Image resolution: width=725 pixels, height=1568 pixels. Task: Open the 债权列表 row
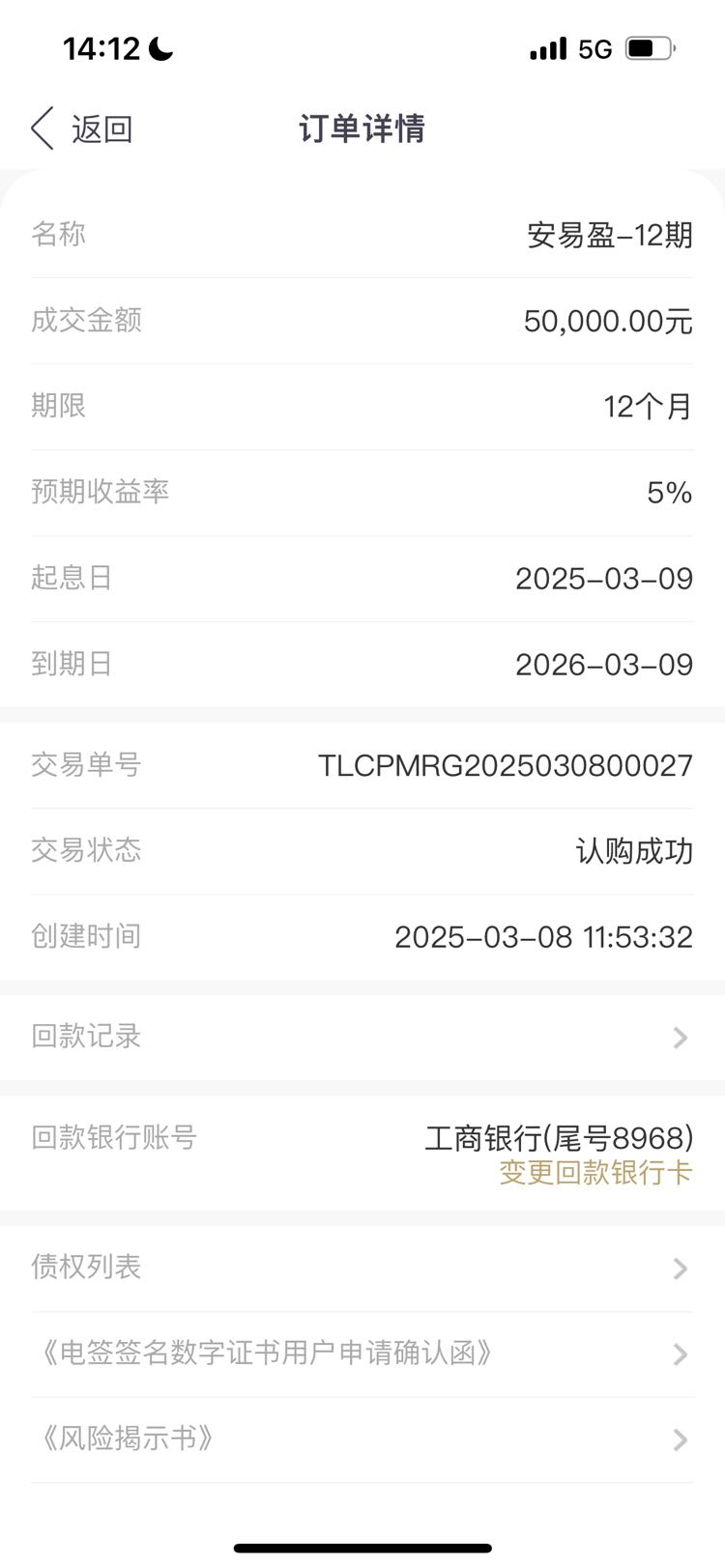362,1268
